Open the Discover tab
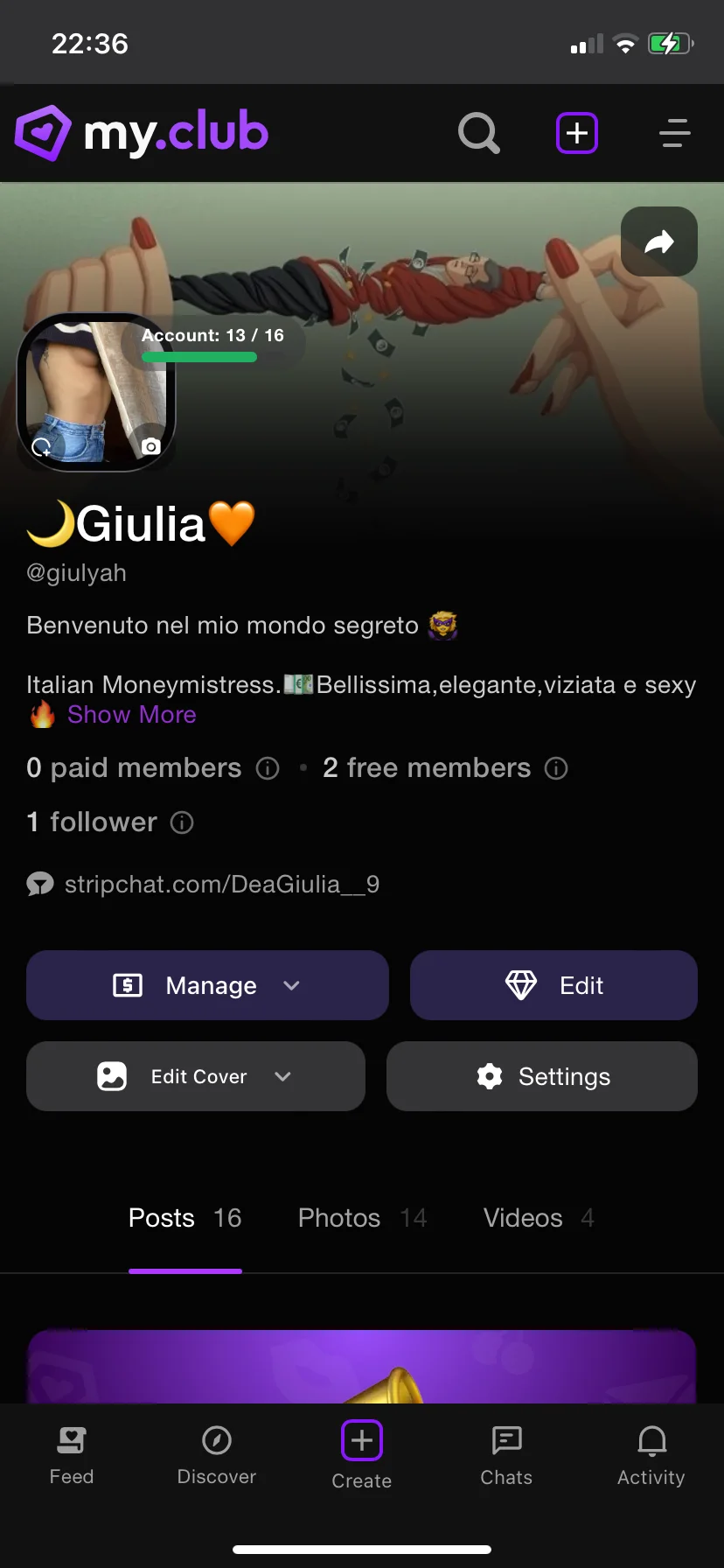724x1568 pixels. pos(217,1456)
